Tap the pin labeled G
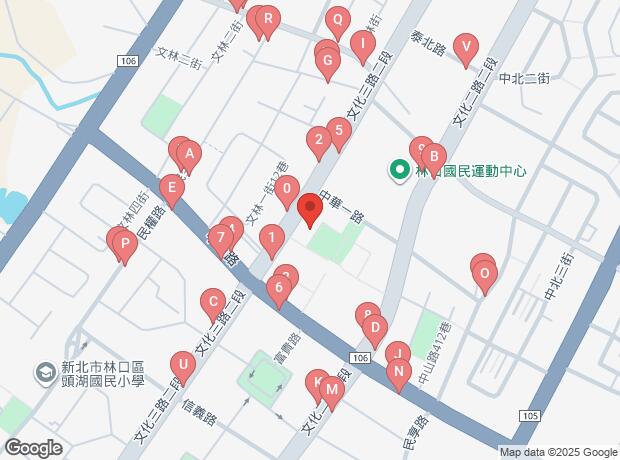 click(x=327, y=62)
